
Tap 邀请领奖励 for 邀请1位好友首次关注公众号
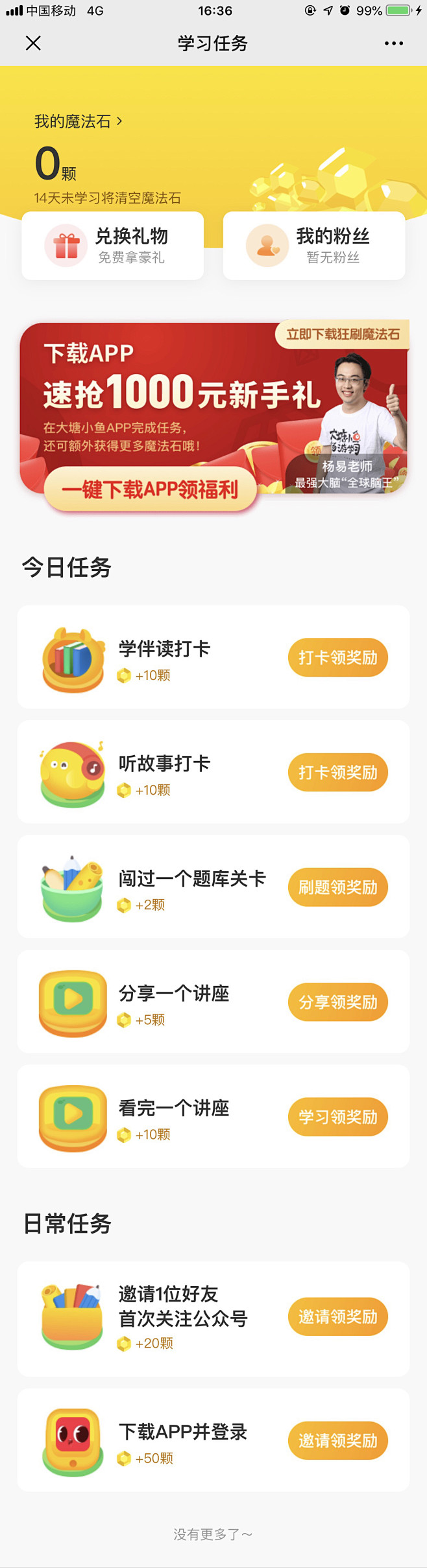pyautogui.click(x=337, y=1316)
